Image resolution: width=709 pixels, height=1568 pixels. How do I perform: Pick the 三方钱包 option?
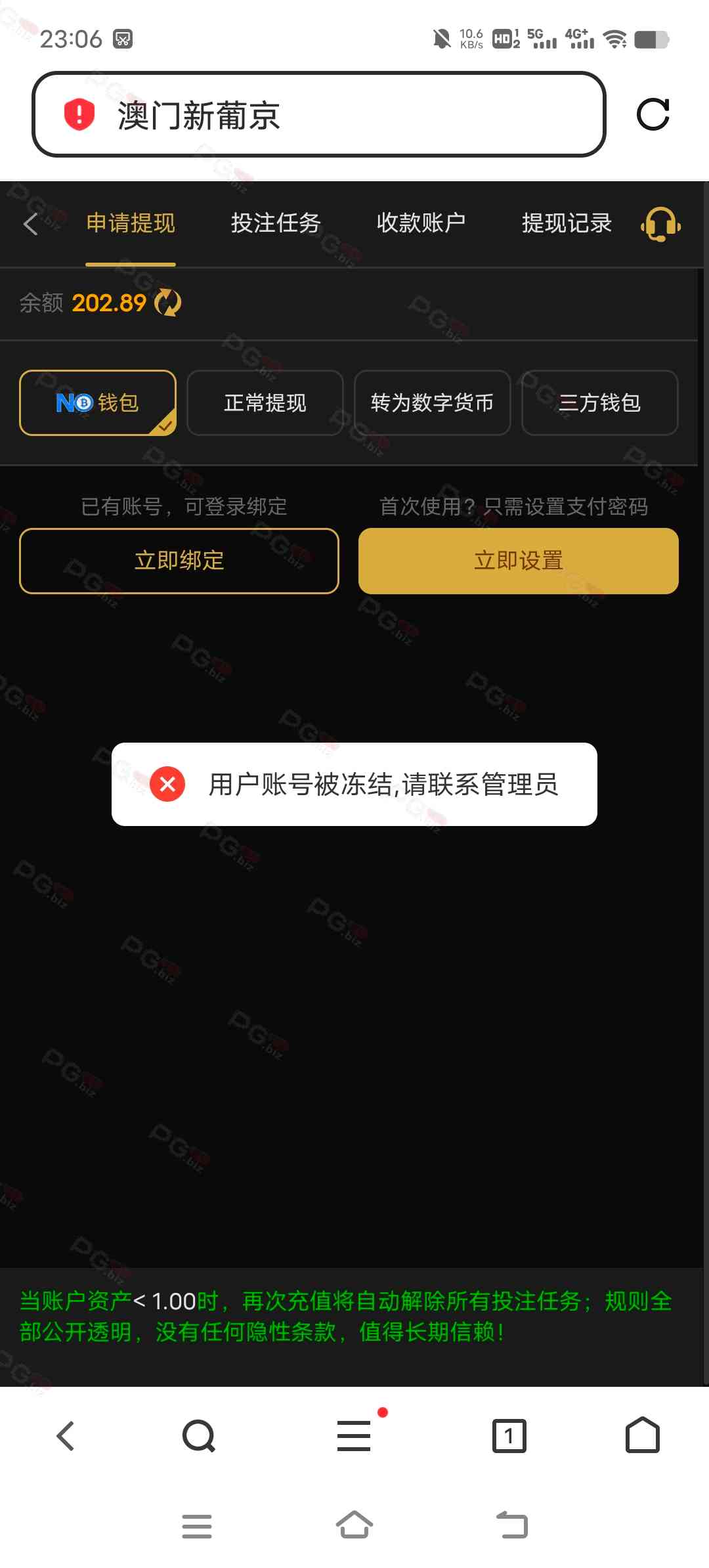tap(599, 403)
